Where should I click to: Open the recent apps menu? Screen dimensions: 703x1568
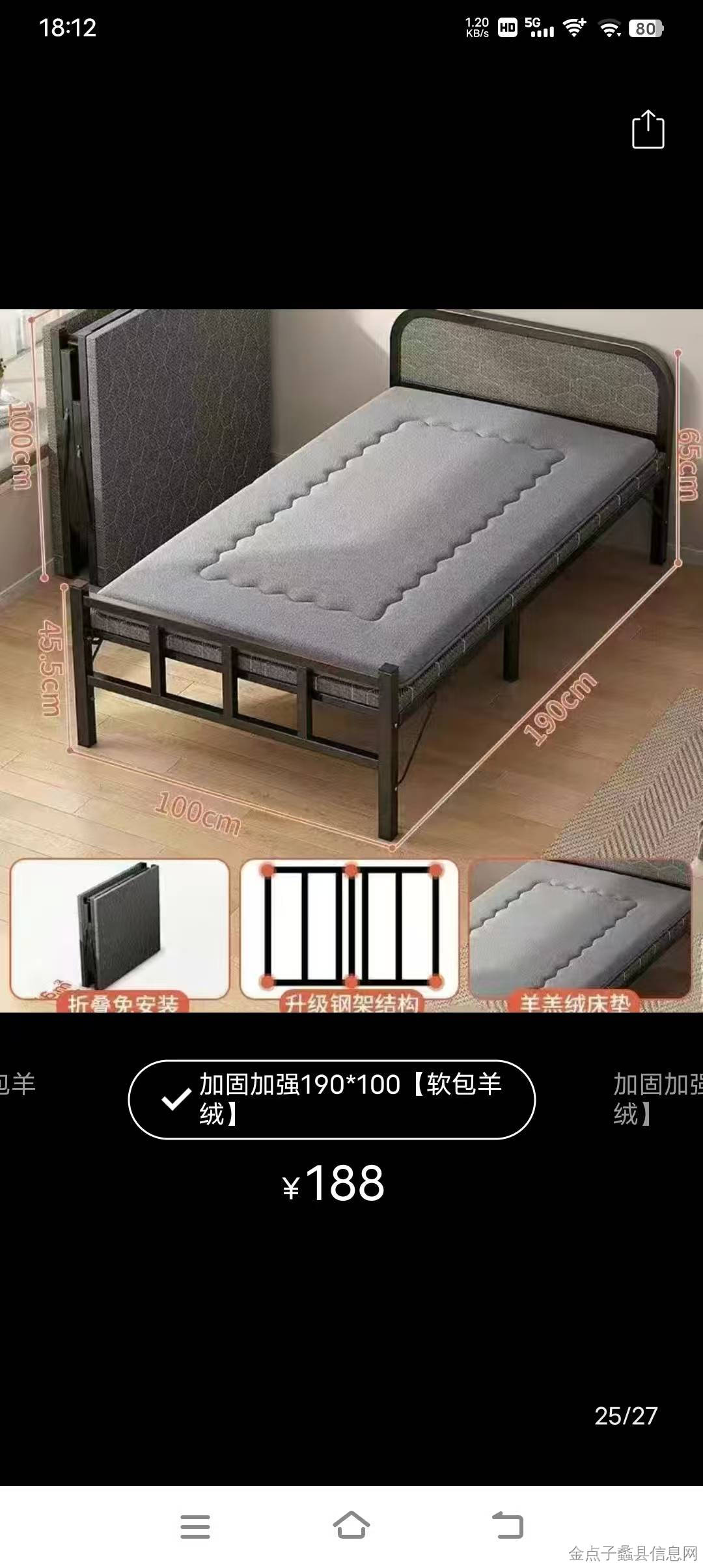(x=195, y=1526)
